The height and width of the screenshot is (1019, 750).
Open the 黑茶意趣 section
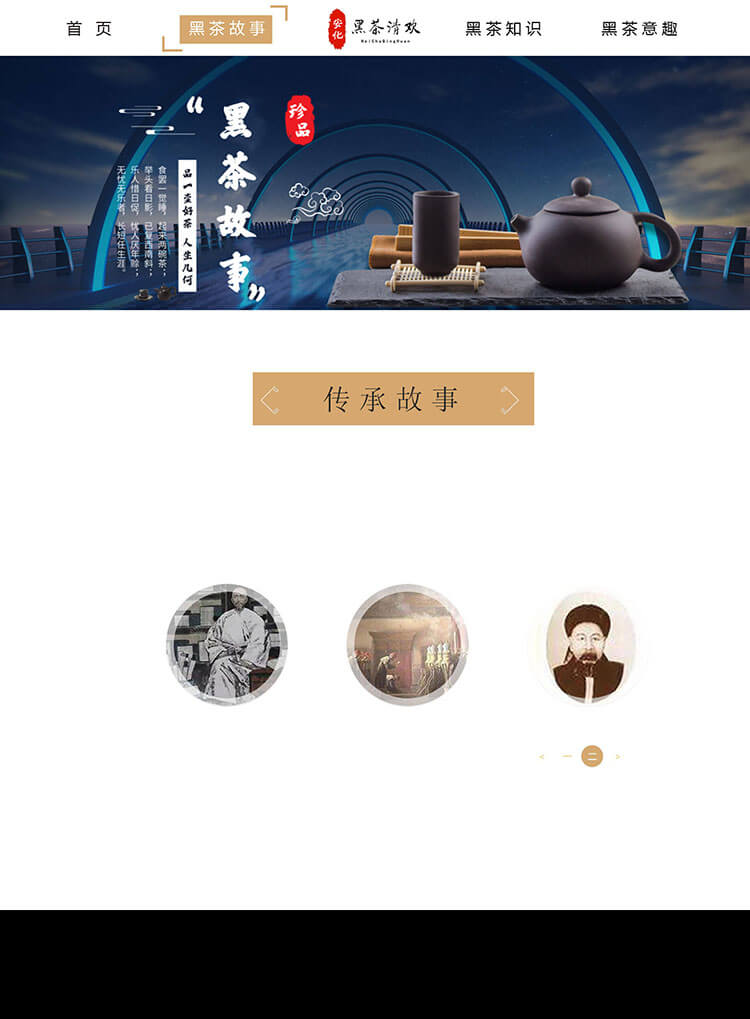(x=639, y=29)
